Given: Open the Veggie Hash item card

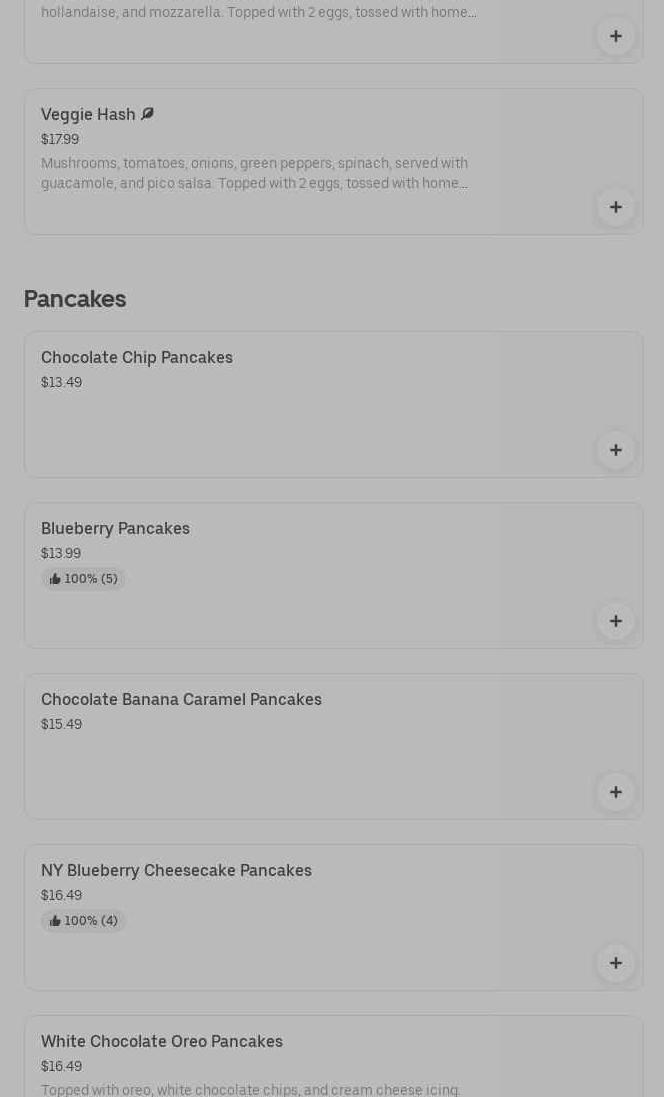Looking at the screenshot, I should click(x=334, y=162).
